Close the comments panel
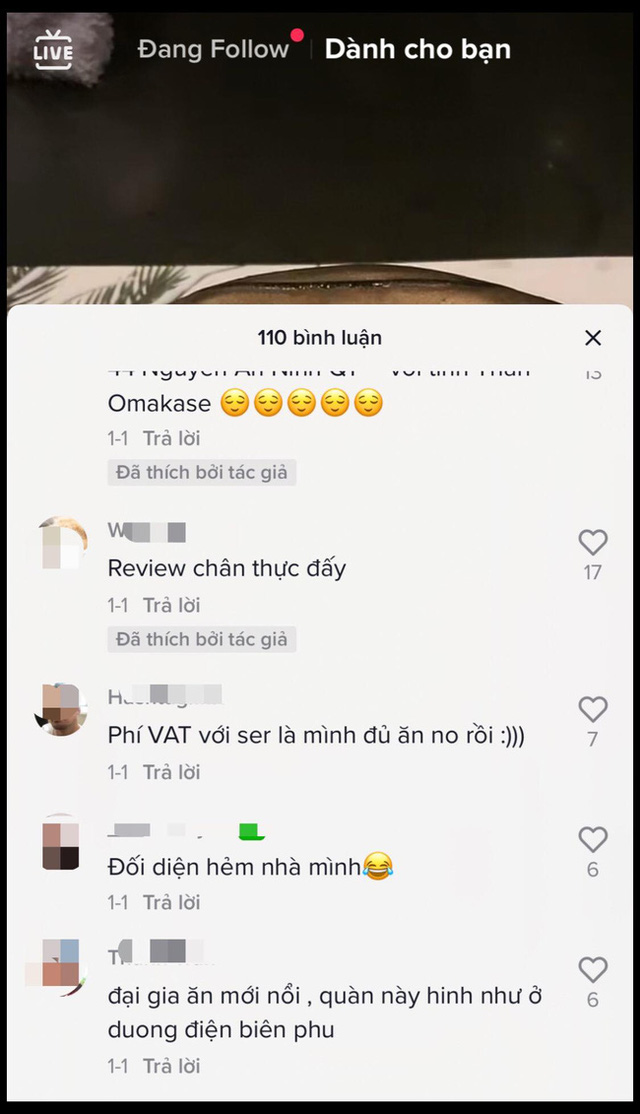 [x=592, y=337]
